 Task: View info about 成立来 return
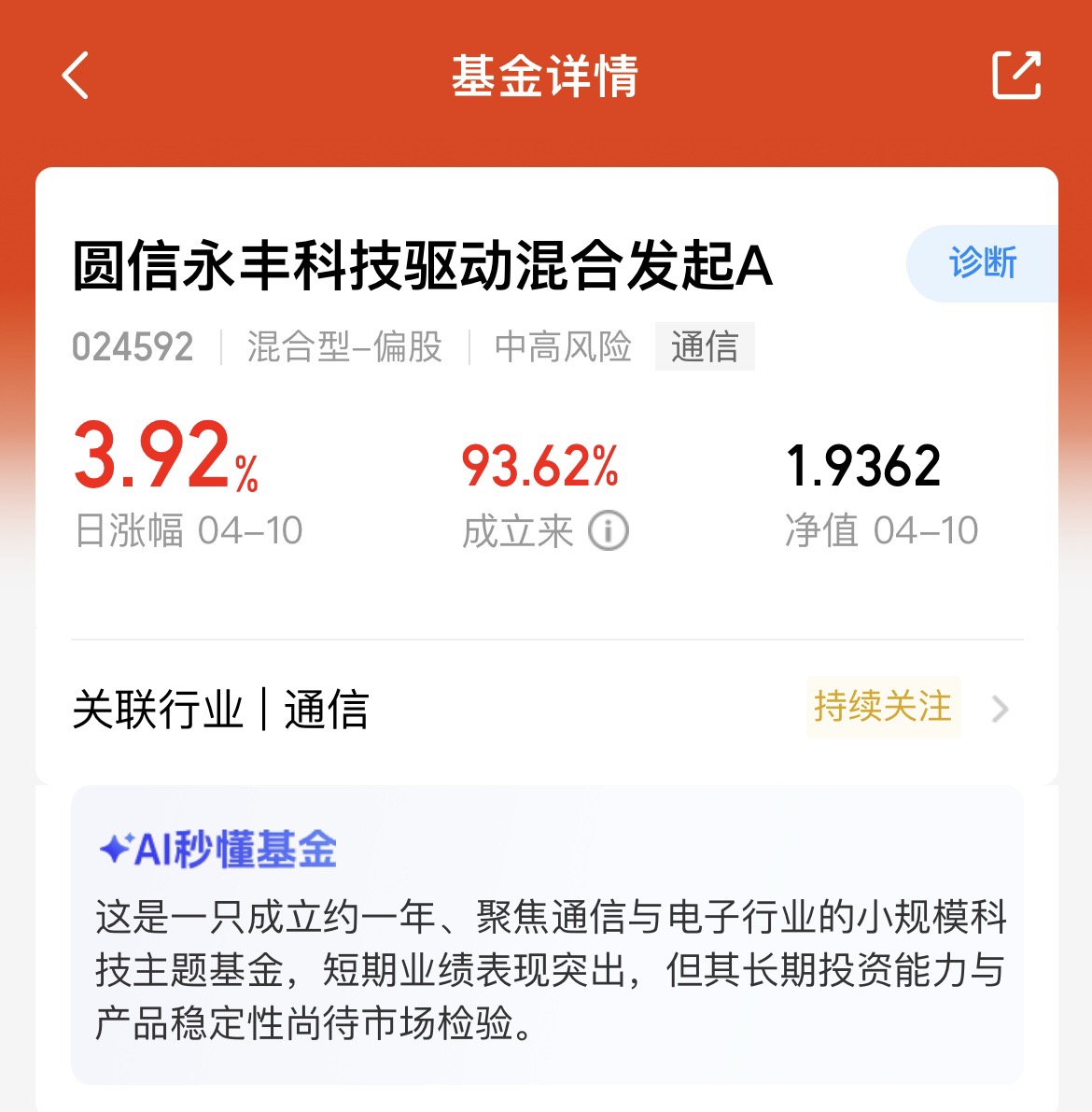click(x=609, y=530)
